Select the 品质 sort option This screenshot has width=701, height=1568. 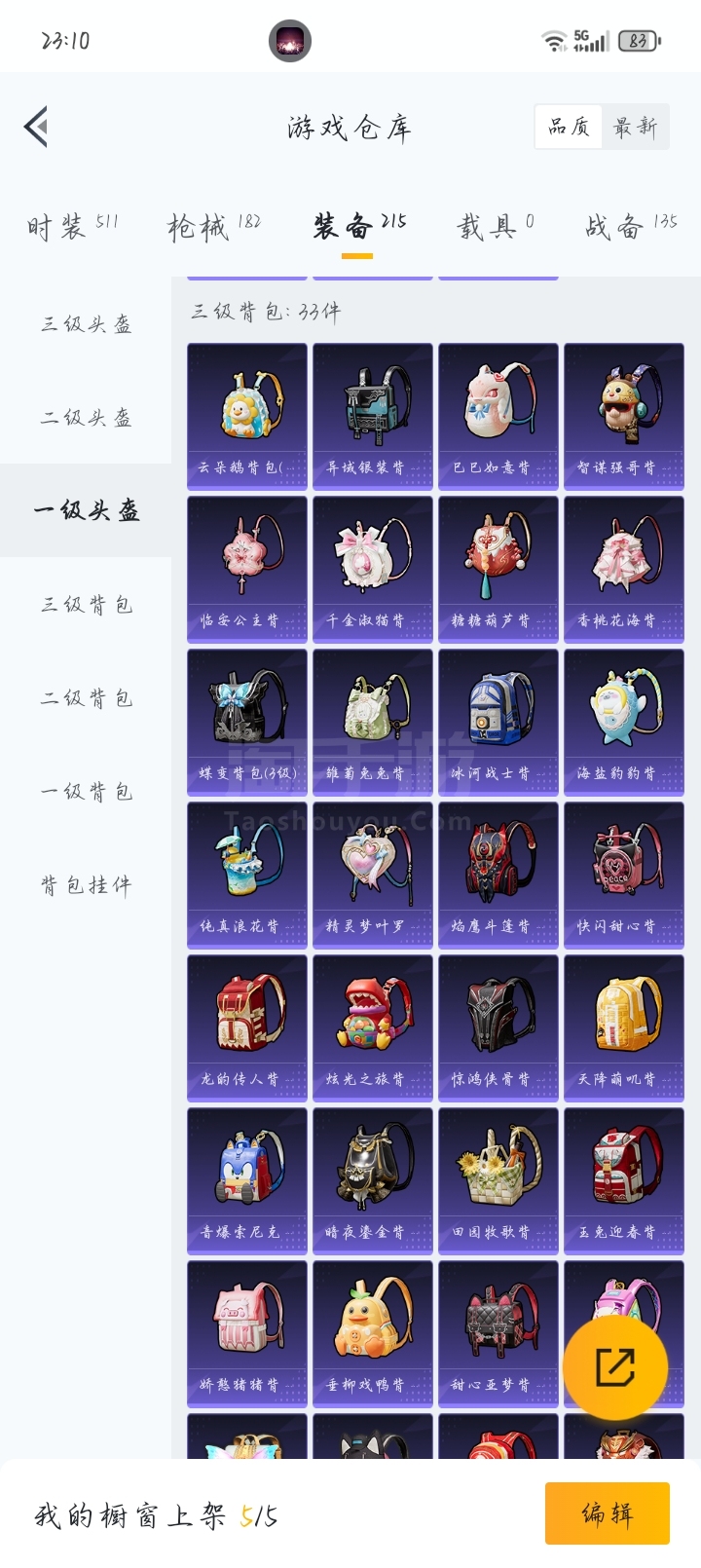click(x=569, y=127)
